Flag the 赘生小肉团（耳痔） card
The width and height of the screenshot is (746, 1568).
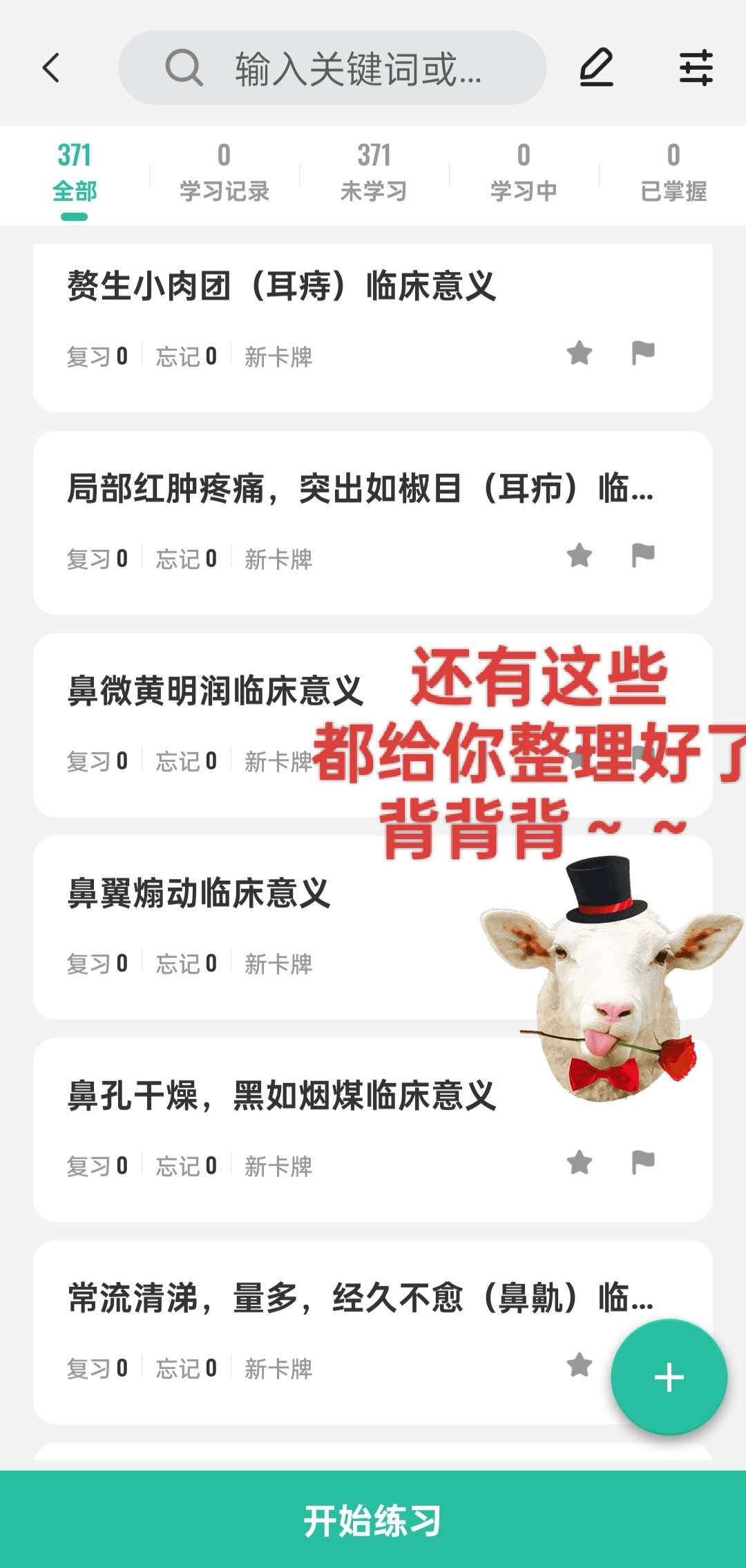pos(643,353)
